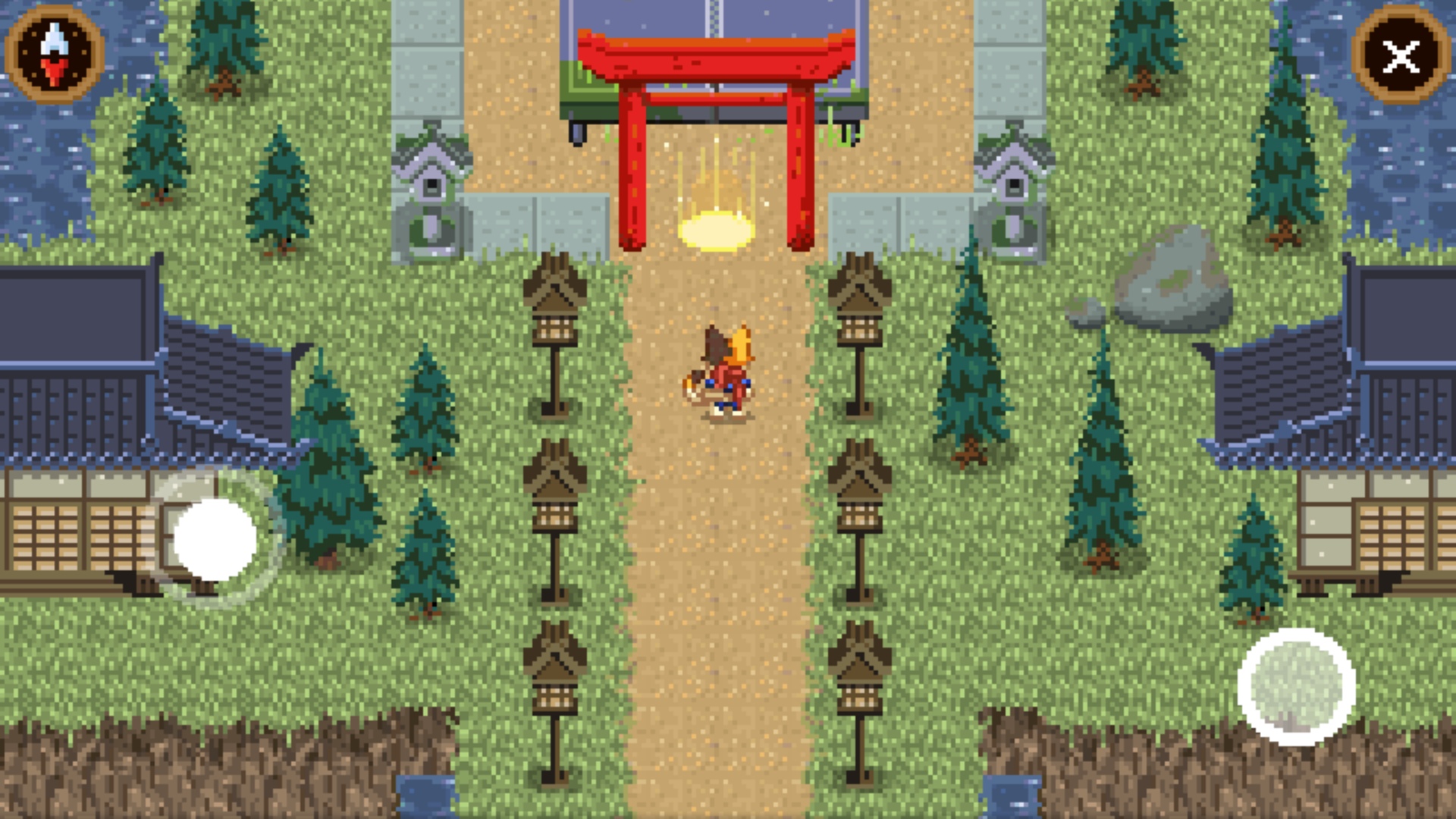Open the compass icon

(55, 53)
